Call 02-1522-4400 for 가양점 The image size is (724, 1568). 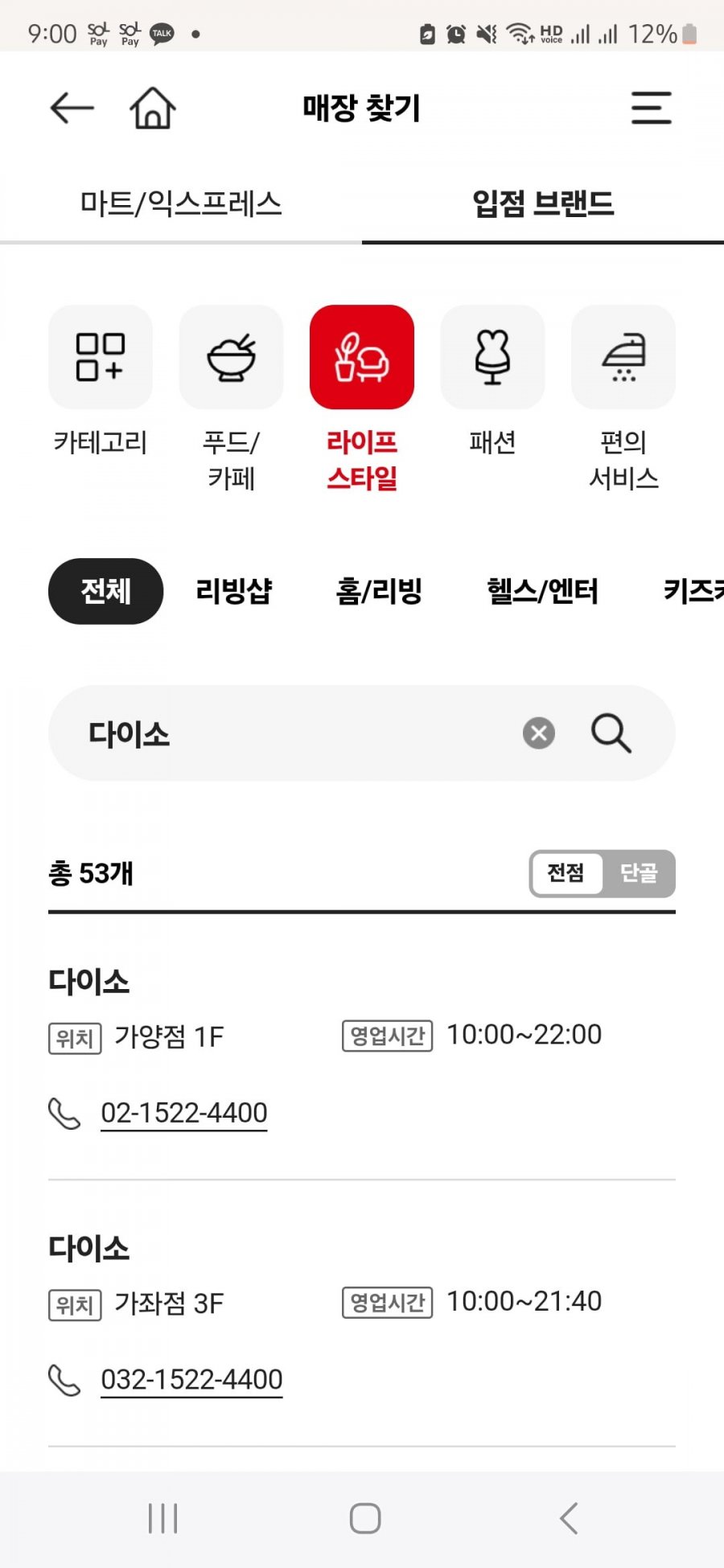tap(183, 1114)
